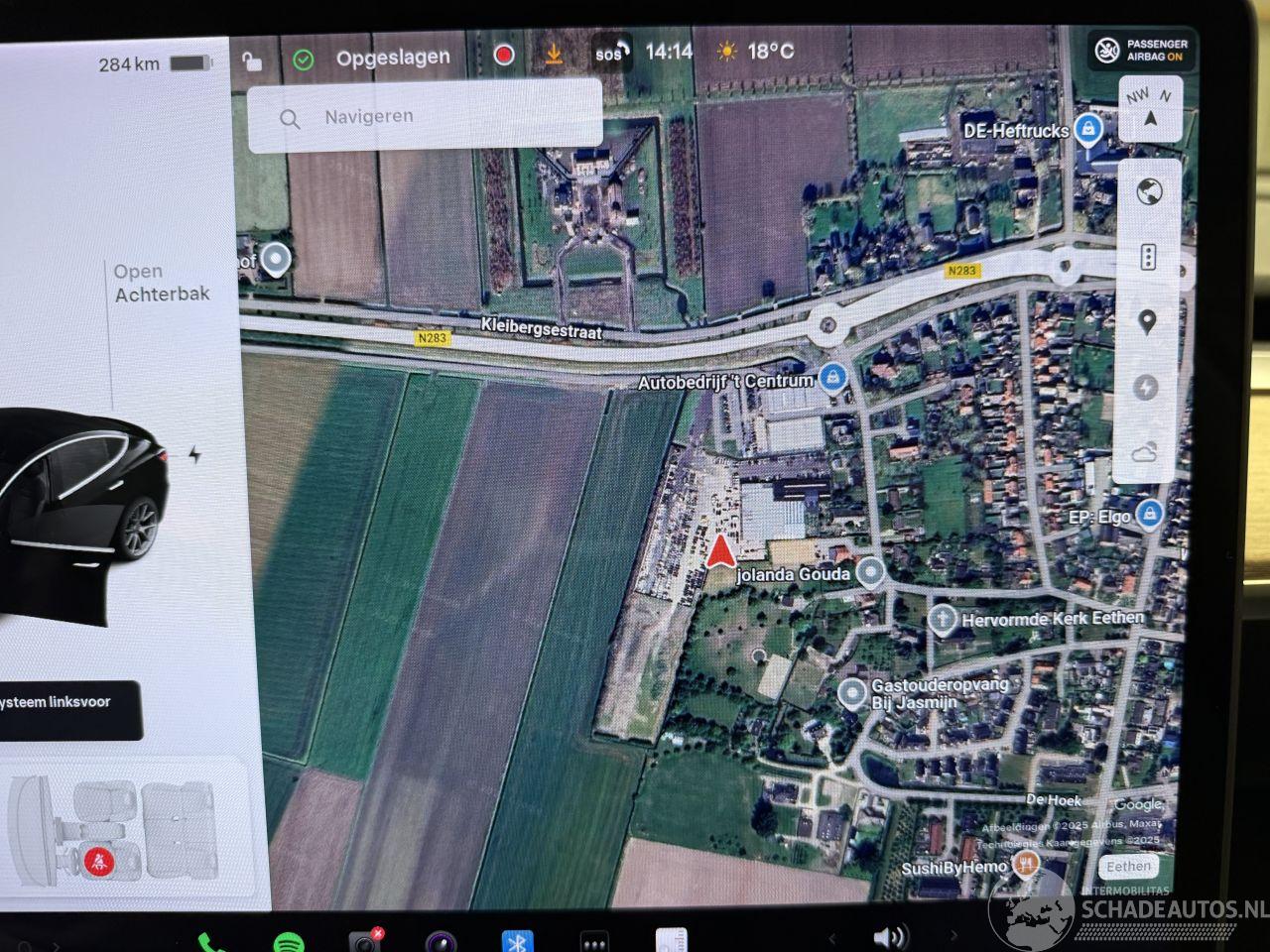Image resolution: width=1270 pixels, height=952 pixels.
Task: Toggle the compass map orientation
Action: click(x=1149, y=109)
